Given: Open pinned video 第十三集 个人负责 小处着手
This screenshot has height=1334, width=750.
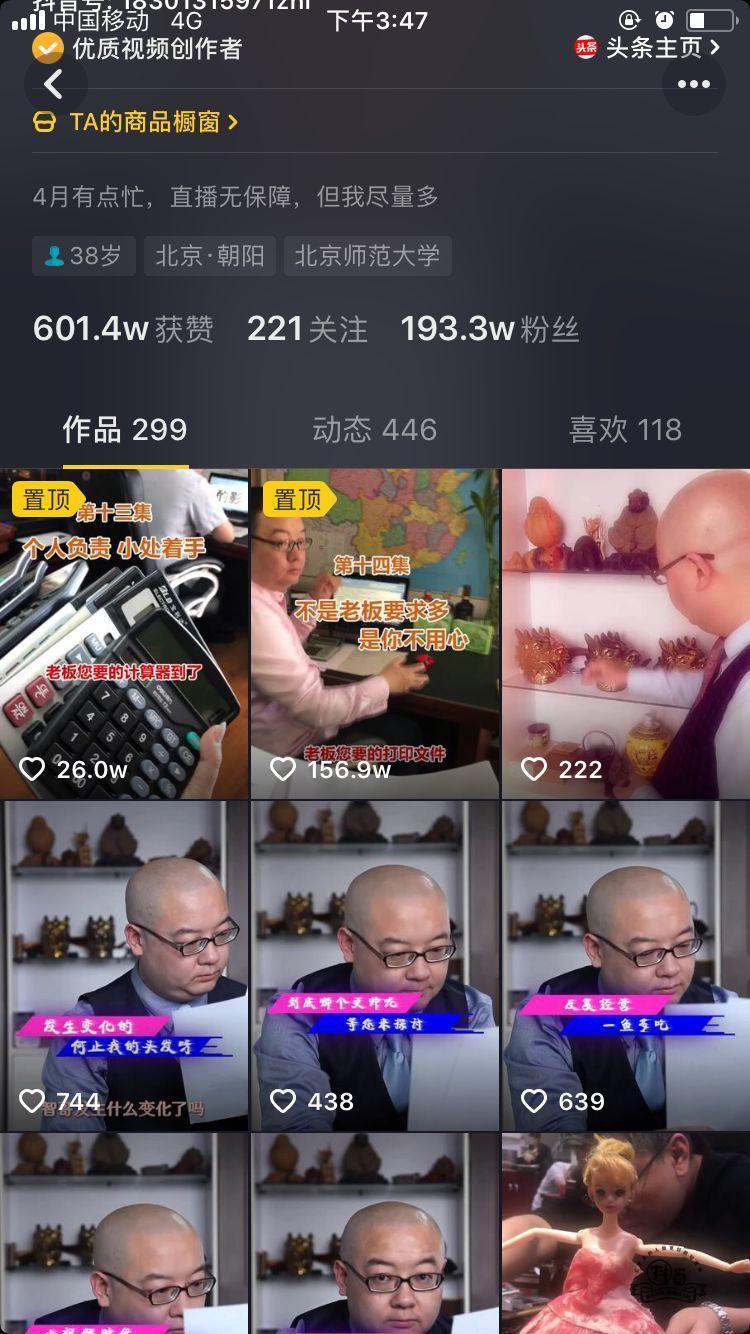Looking at the screenshot, I should tap(124, 635).
